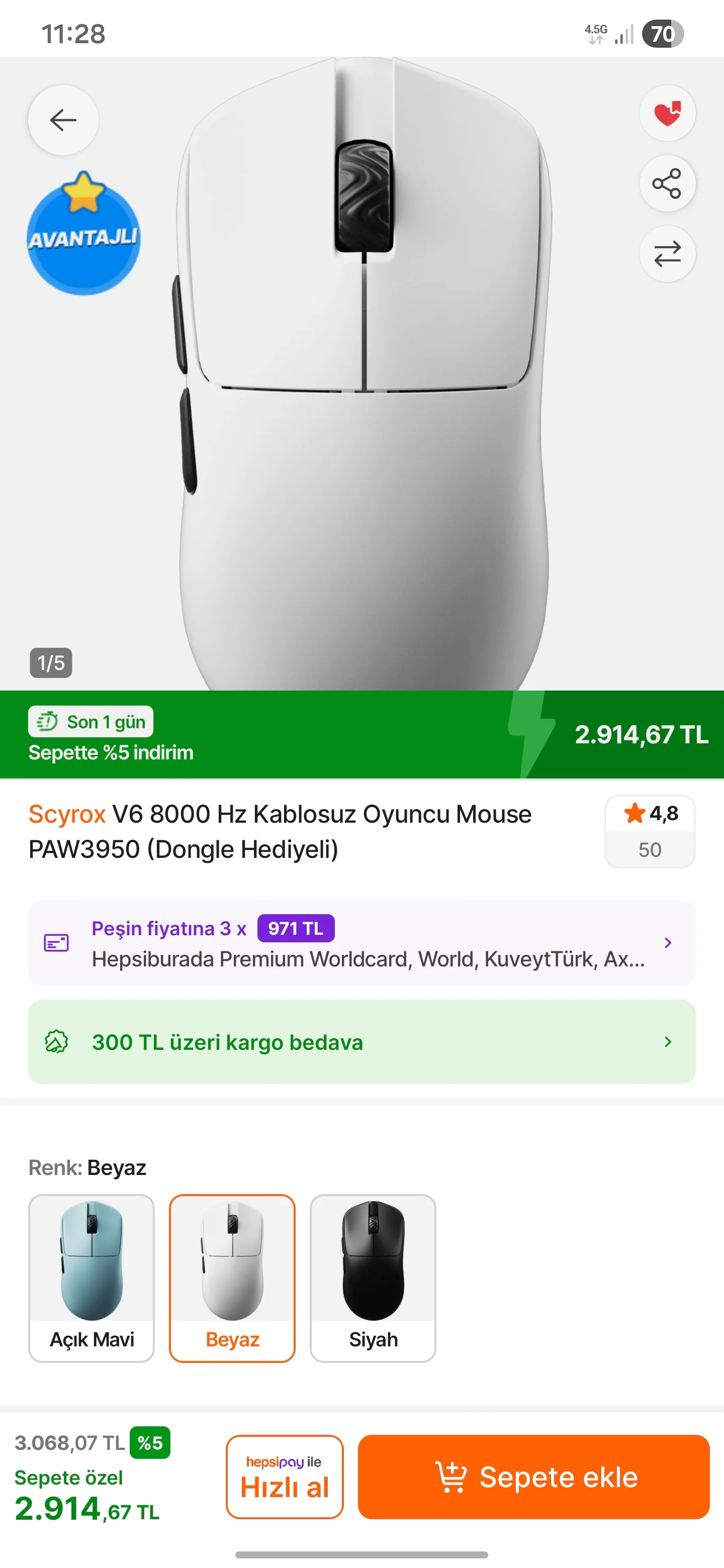The image size is (724, 1568).
Task: Open the product compare arrows icon
Action: pyautogui.click(x=667, y=254)
